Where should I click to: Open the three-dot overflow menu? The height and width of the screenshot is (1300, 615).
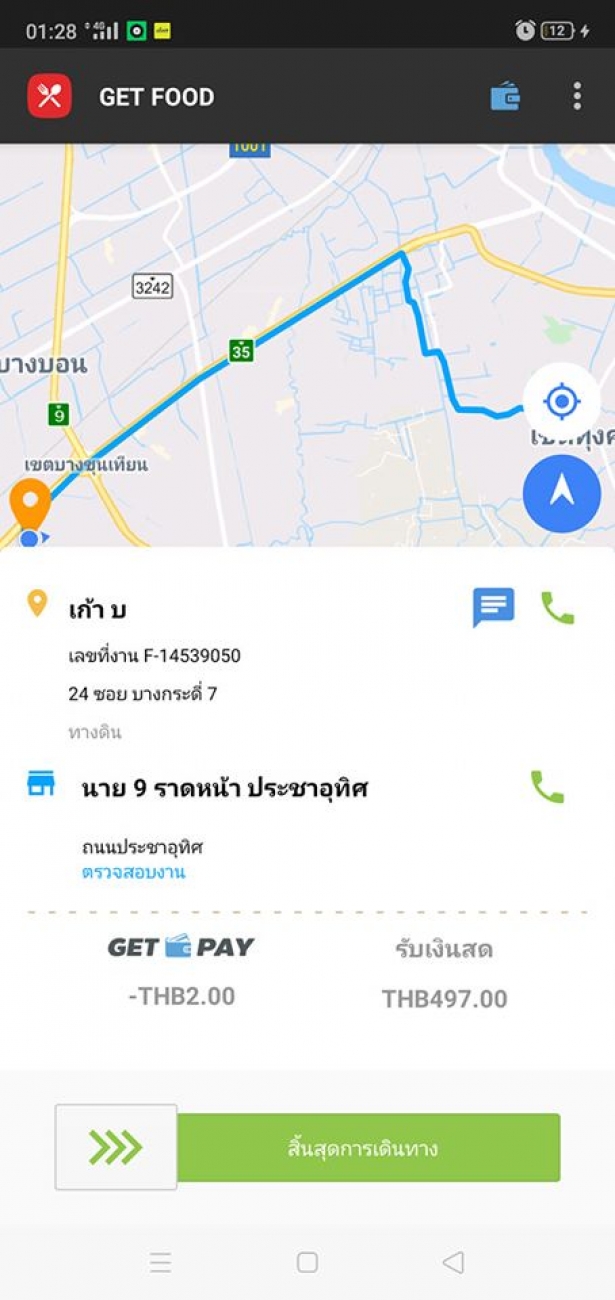[x=577, y=96]
